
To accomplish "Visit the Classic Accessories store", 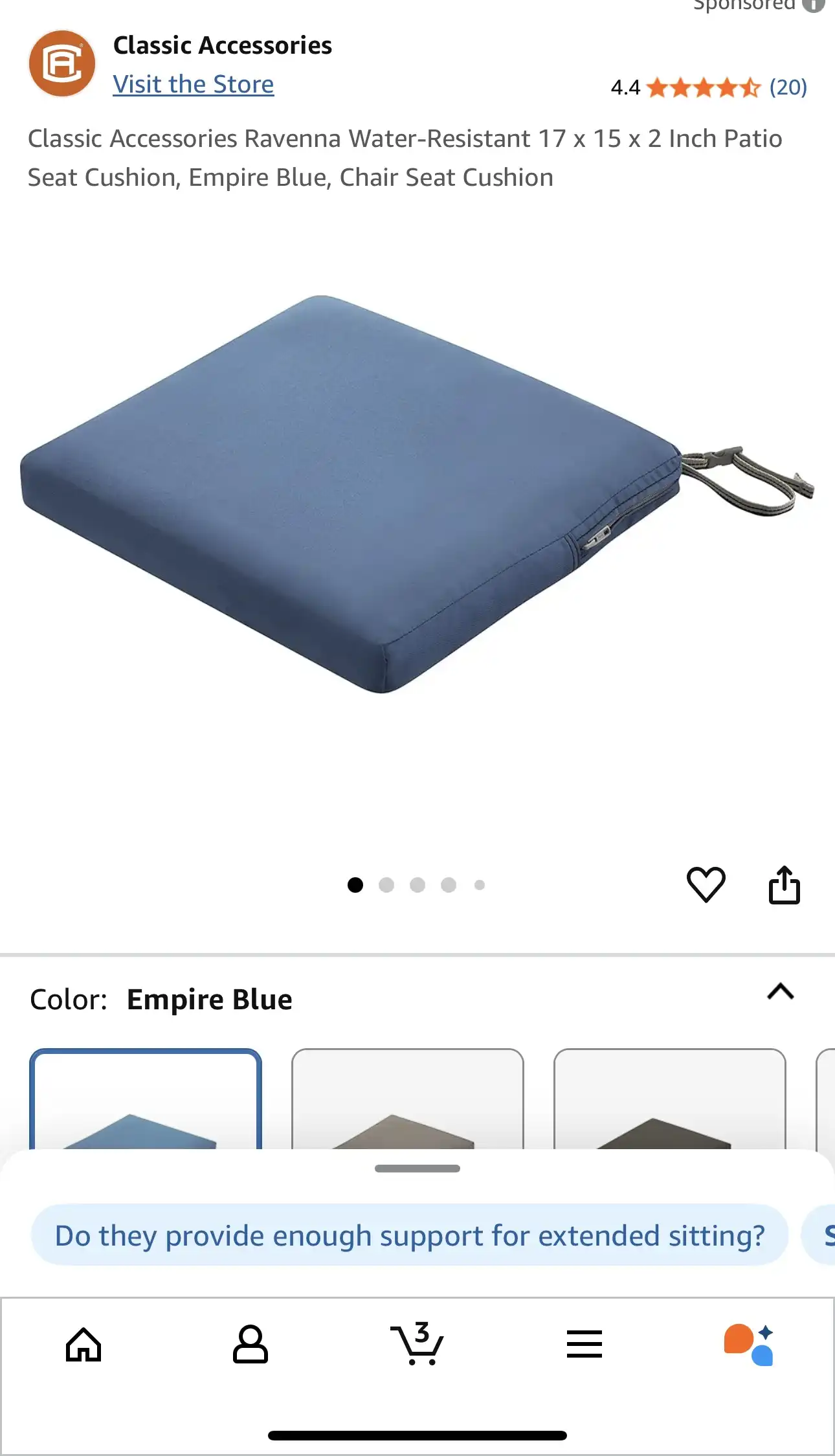I will tap(193, 85).
